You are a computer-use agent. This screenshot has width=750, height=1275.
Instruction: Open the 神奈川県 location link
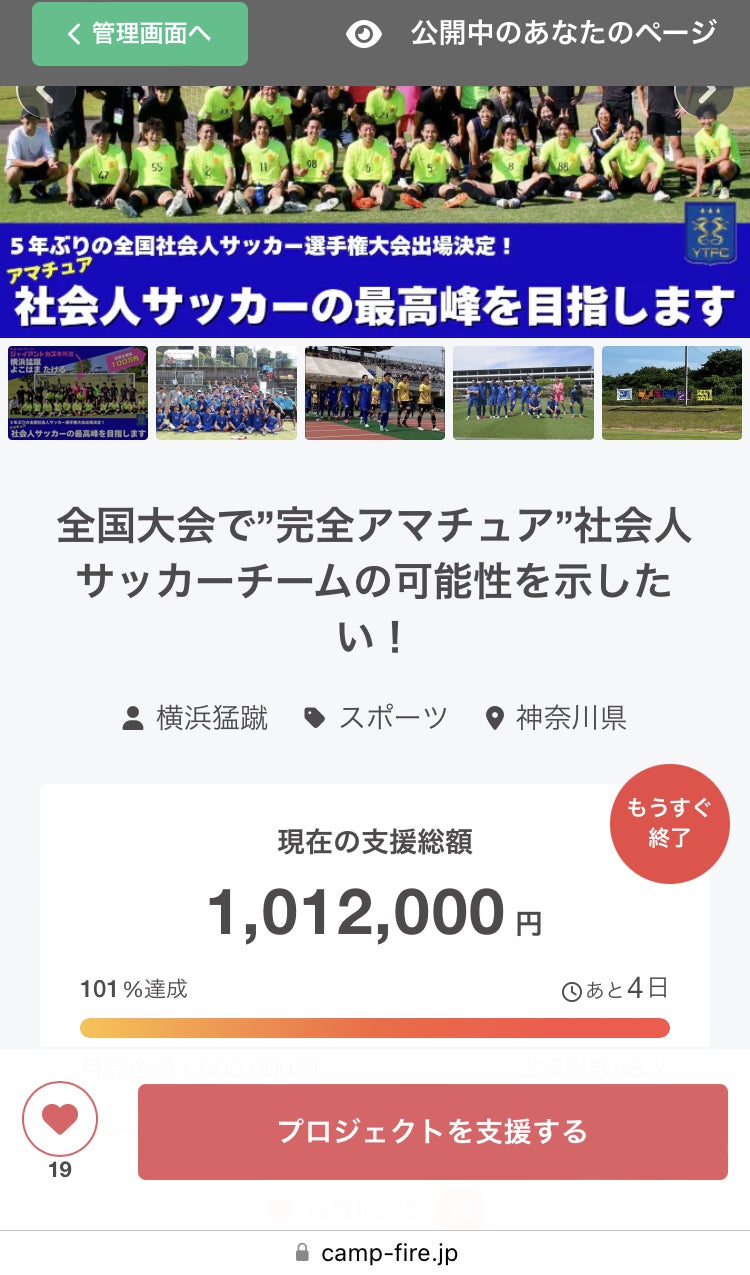pos(555,718)
